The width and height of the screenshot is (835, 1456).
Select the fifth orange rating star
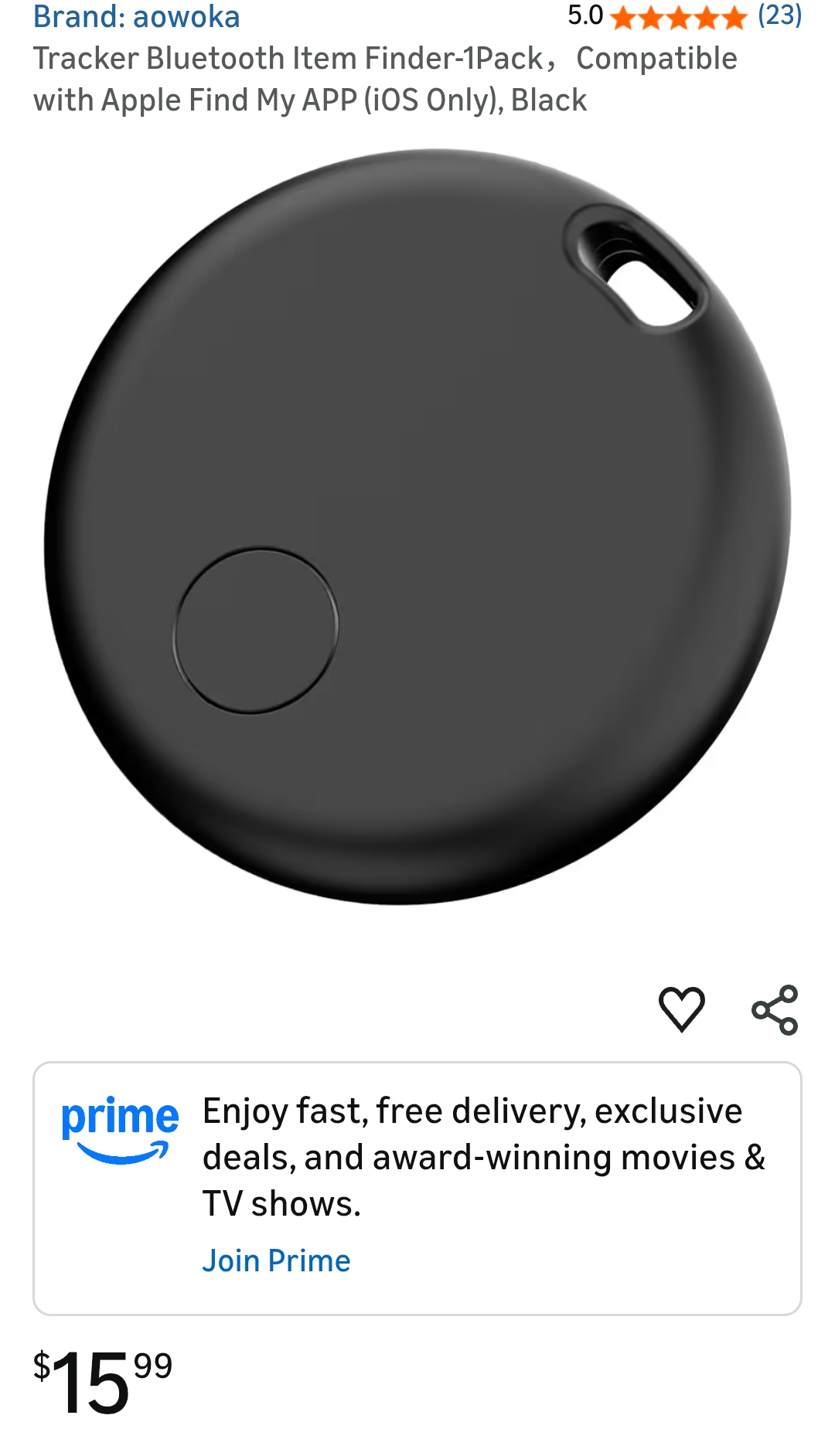pyautogui.click(x=733, y=17)
